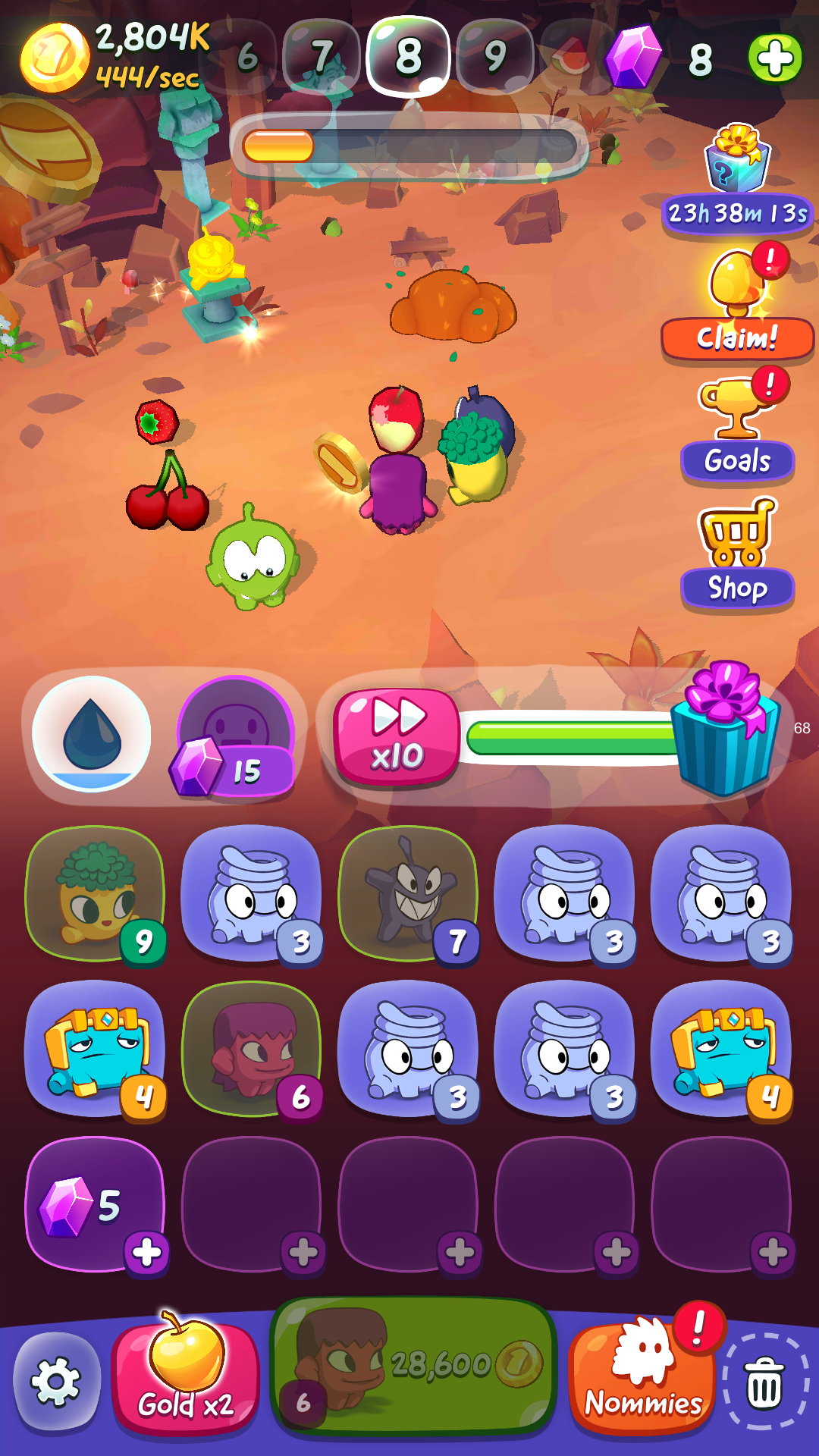Screen dimensions: 819x1456
Task: Select the level 7 shark Nommie
Action: pyautogui.click(x=408, y=895)
